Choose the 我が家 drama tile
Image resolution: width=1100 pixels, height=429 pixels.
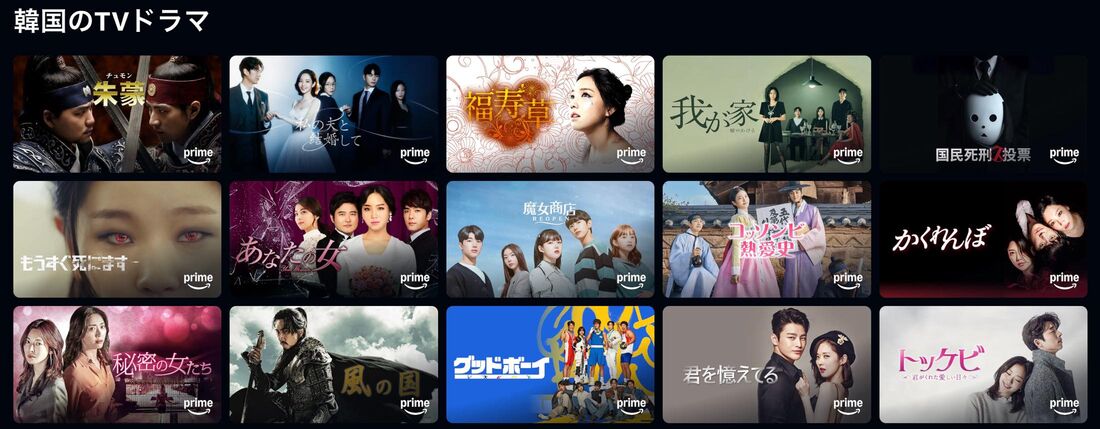click(766, 114)
